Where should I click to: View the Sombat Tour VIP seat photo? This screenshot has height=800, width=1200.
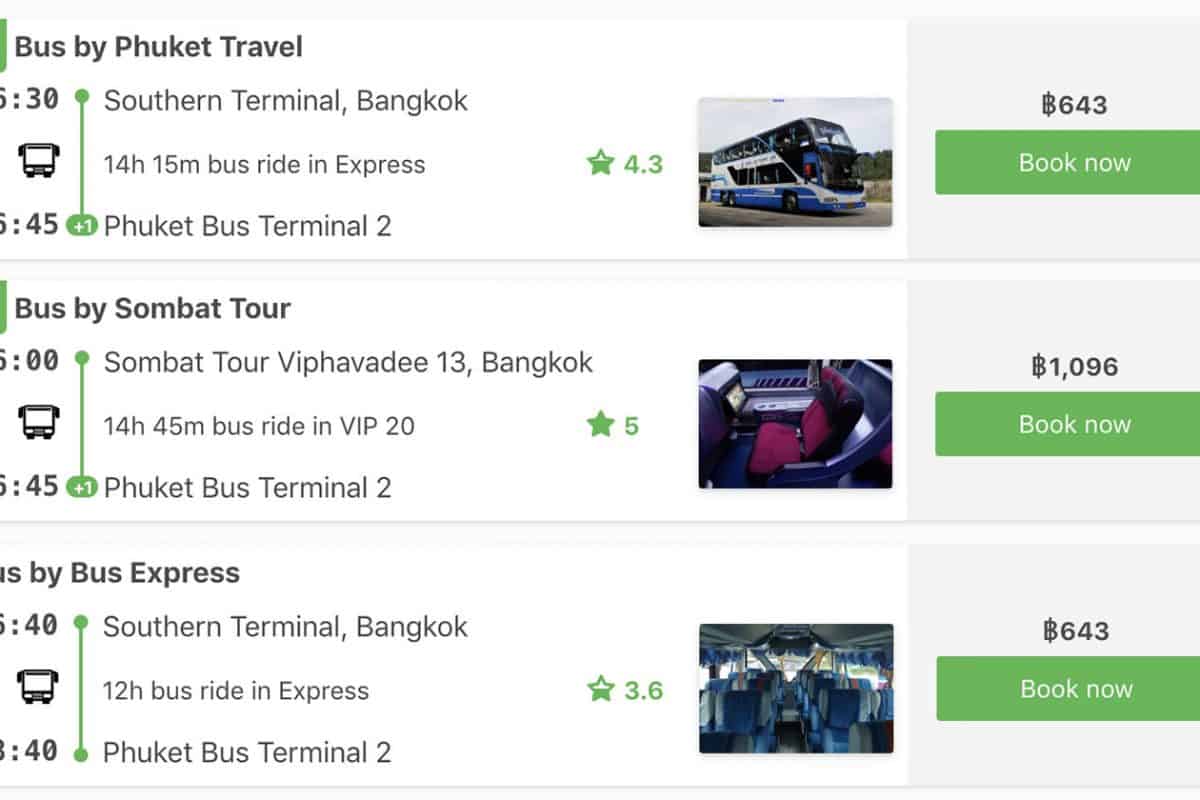[x=795, y=424]
